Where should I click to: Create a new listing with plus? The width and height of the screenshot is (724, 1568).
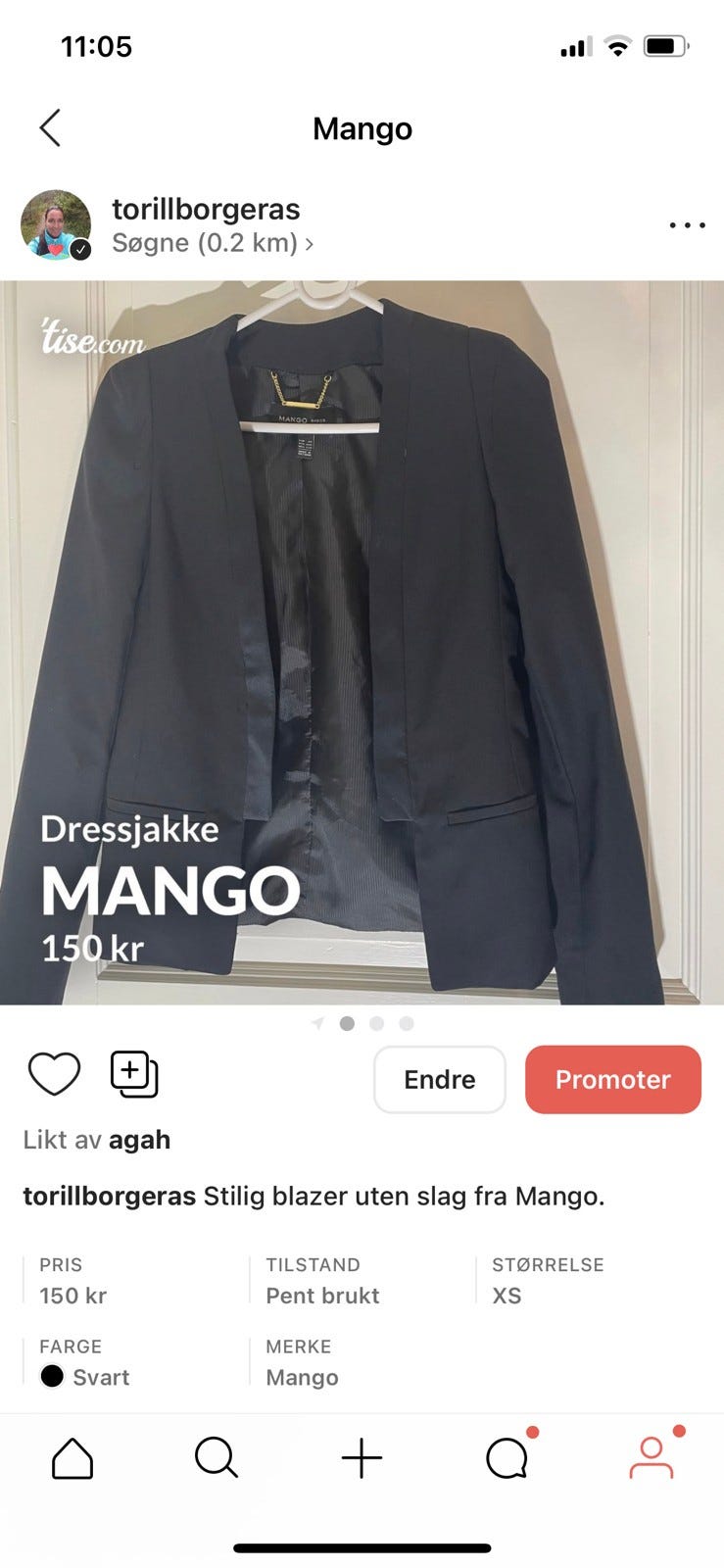(x=362, y=1458)
